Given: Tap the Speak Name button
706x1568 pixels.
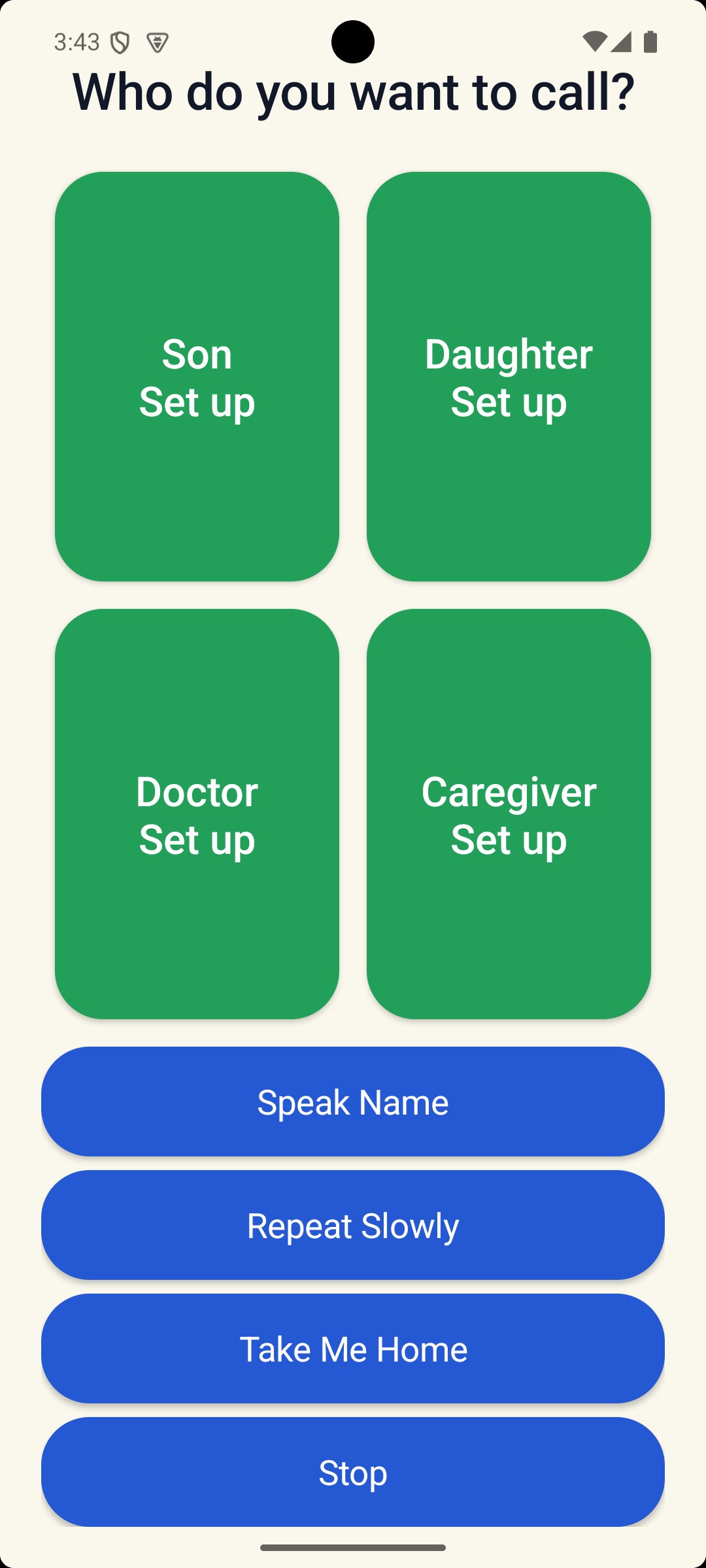Looking at the screenshot, I should point(353,1102).
